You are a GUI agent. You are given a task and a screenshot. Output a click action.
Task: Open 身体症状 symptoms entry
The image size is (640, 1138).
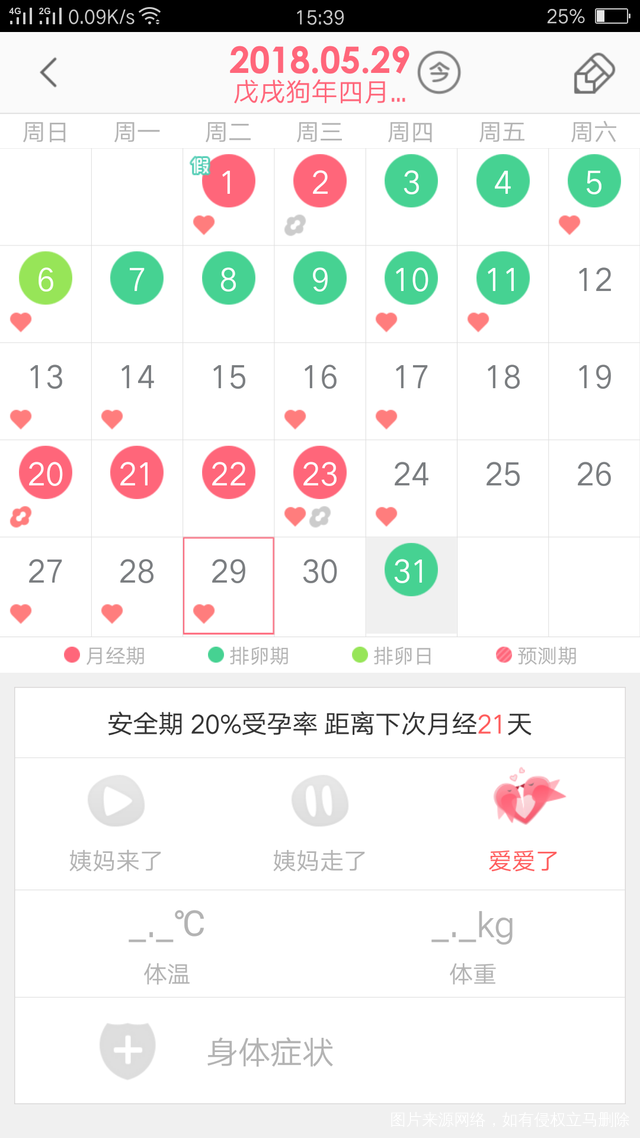270,1051
